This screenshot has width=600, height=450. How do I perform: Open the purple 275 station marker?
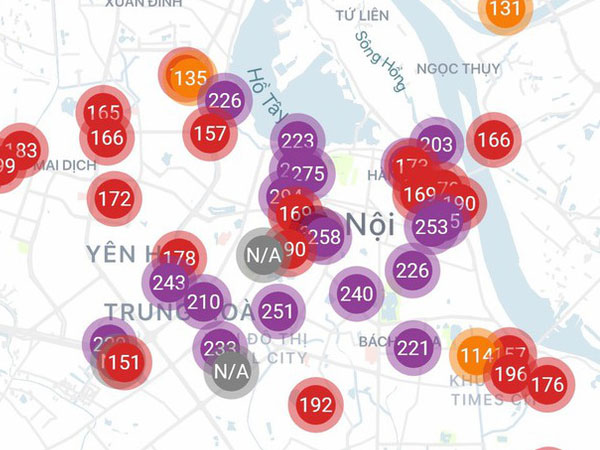coord(309,172)
